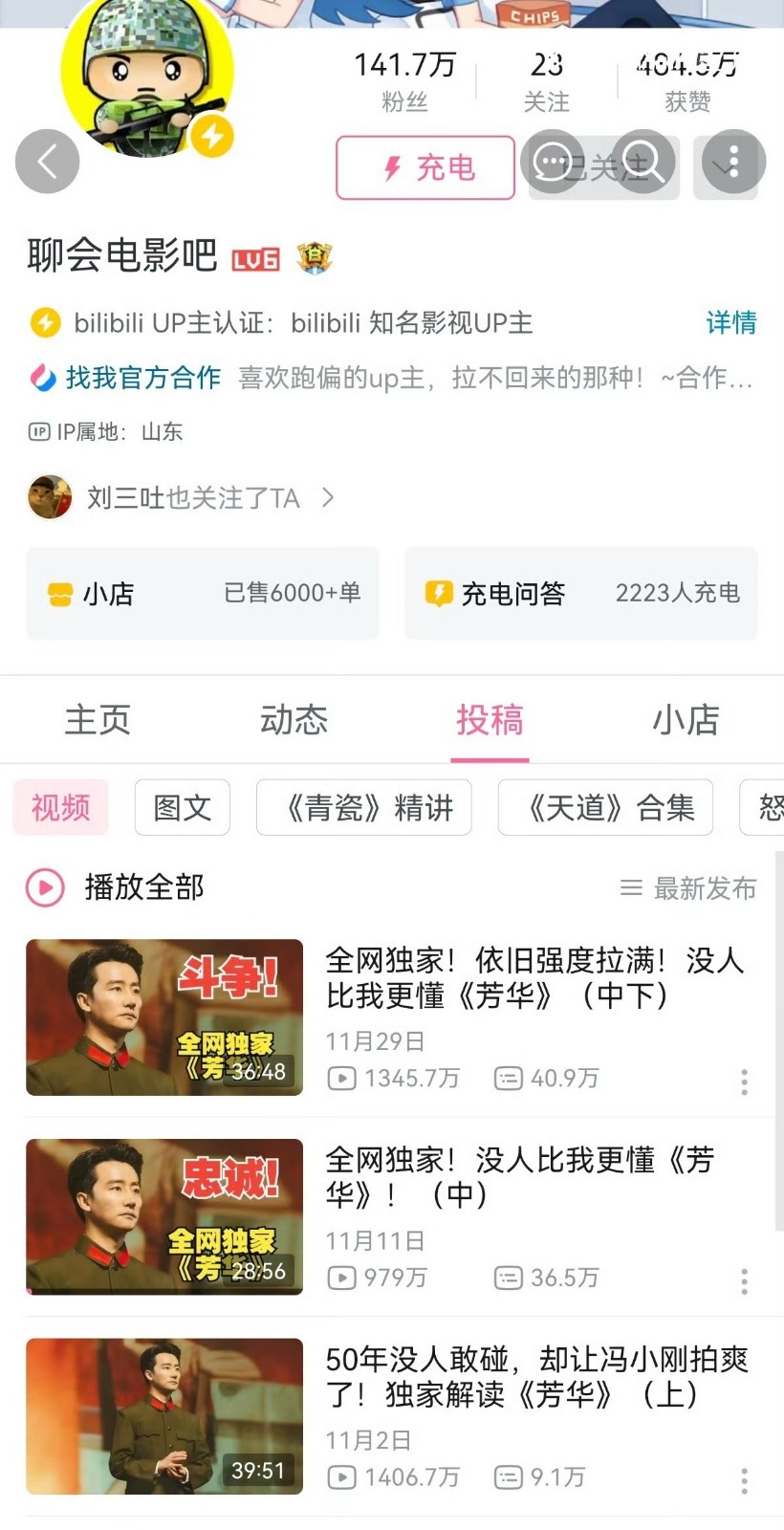View 详情 of the UP主 certification
This screenshot has width=784, height=1530.
pos(730,323)
